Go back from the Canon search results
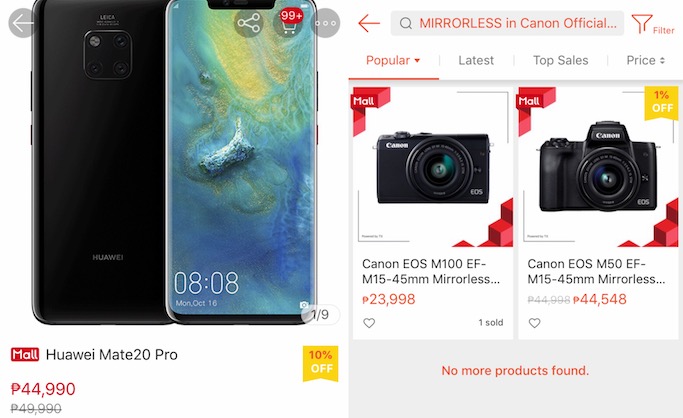The image size is (683, 418). [369, 23]
